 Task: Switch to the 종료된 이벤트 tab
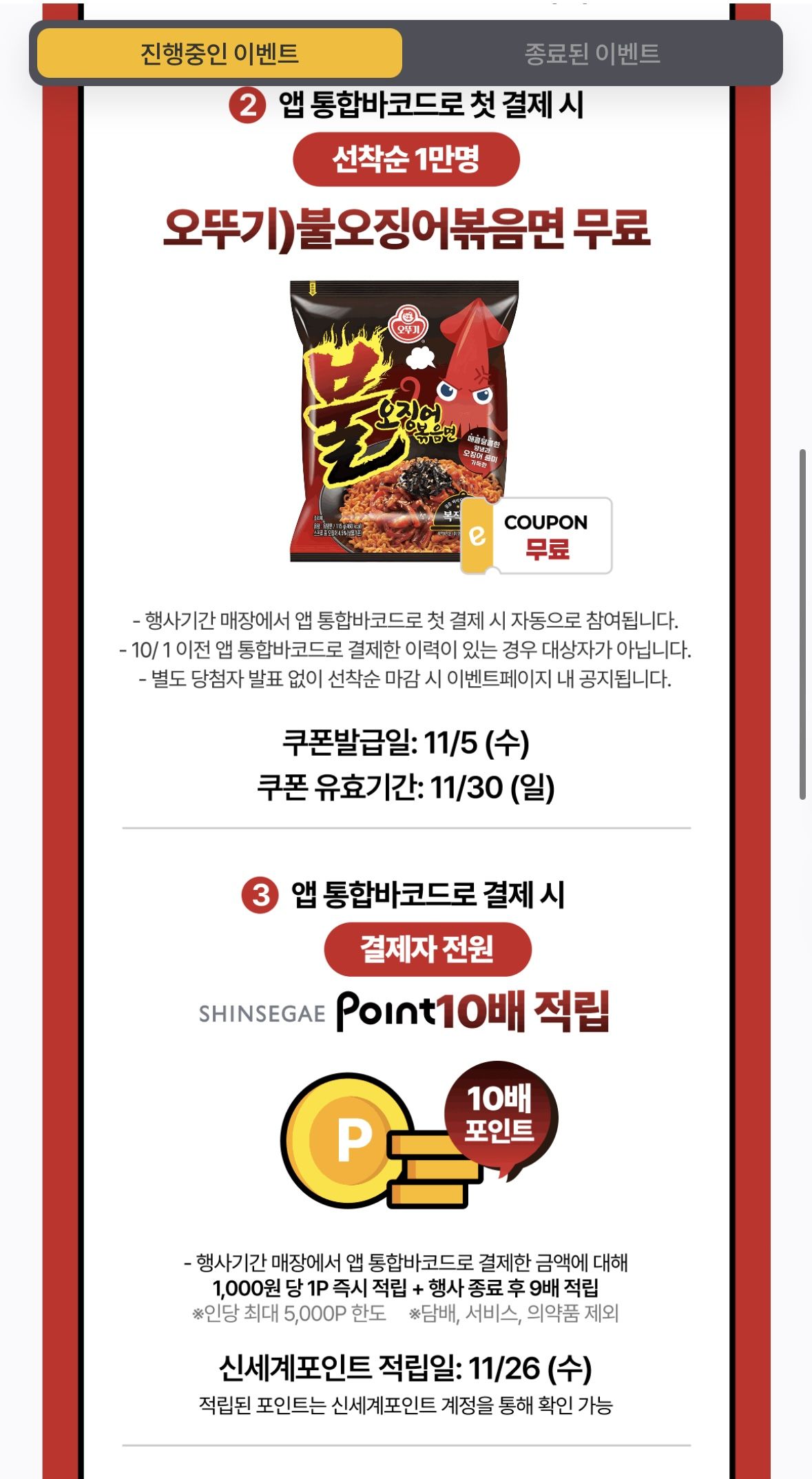[x=592, y=53]
